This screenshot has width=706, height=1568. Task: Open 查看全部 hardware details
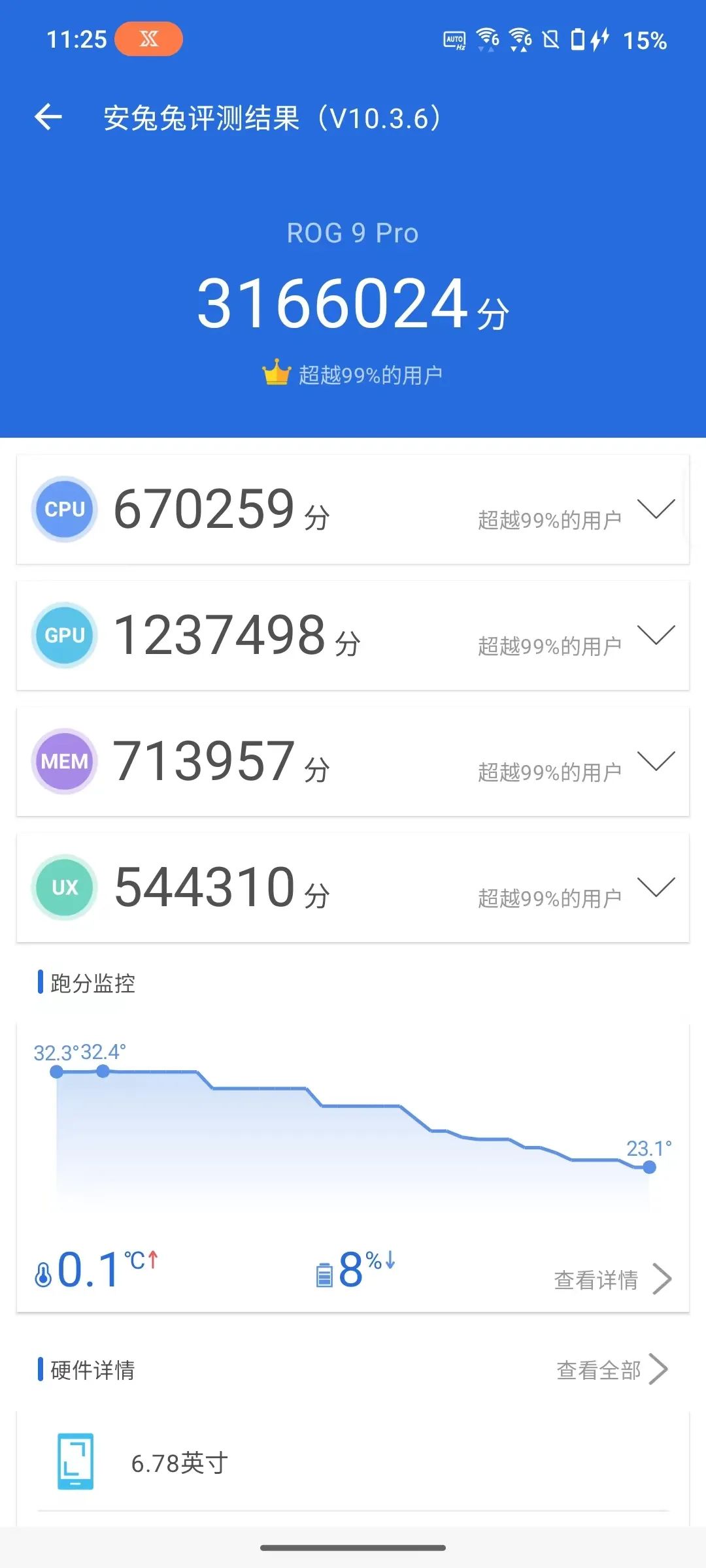click(613, 1369)
